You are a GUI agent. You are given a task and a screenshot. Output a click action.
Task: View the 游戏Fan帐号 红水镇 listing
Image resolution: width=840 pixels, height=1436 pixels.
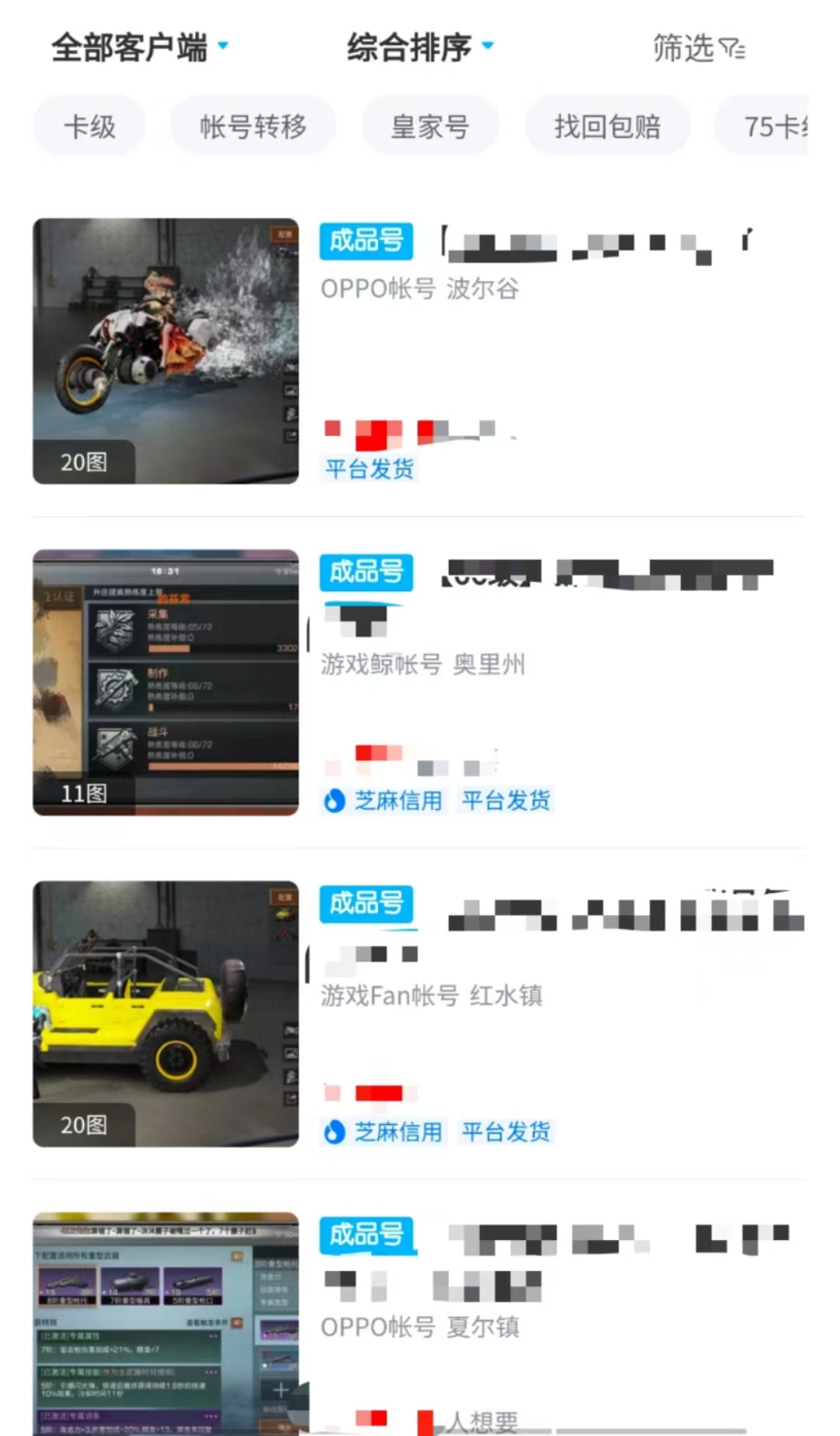click(432, 996)
